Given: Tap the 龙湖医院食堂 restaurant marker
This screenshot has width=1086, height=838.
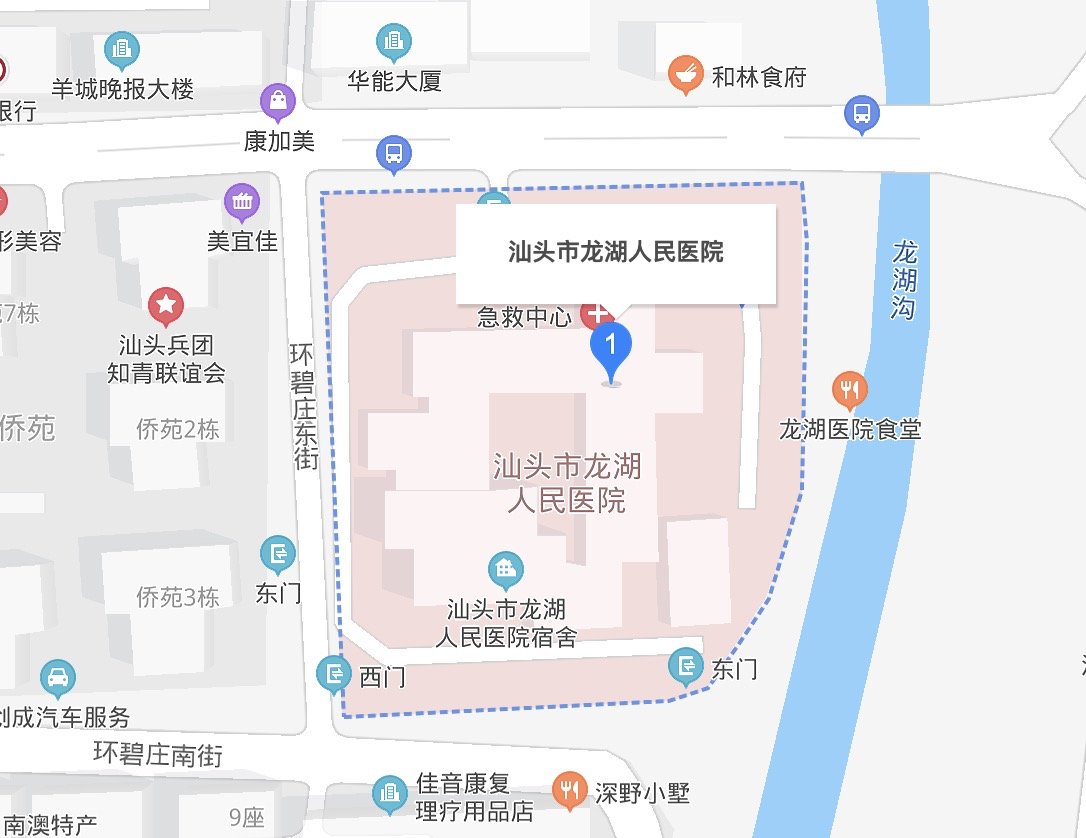Looking at the screenshot, I should [x=849, y=389].
